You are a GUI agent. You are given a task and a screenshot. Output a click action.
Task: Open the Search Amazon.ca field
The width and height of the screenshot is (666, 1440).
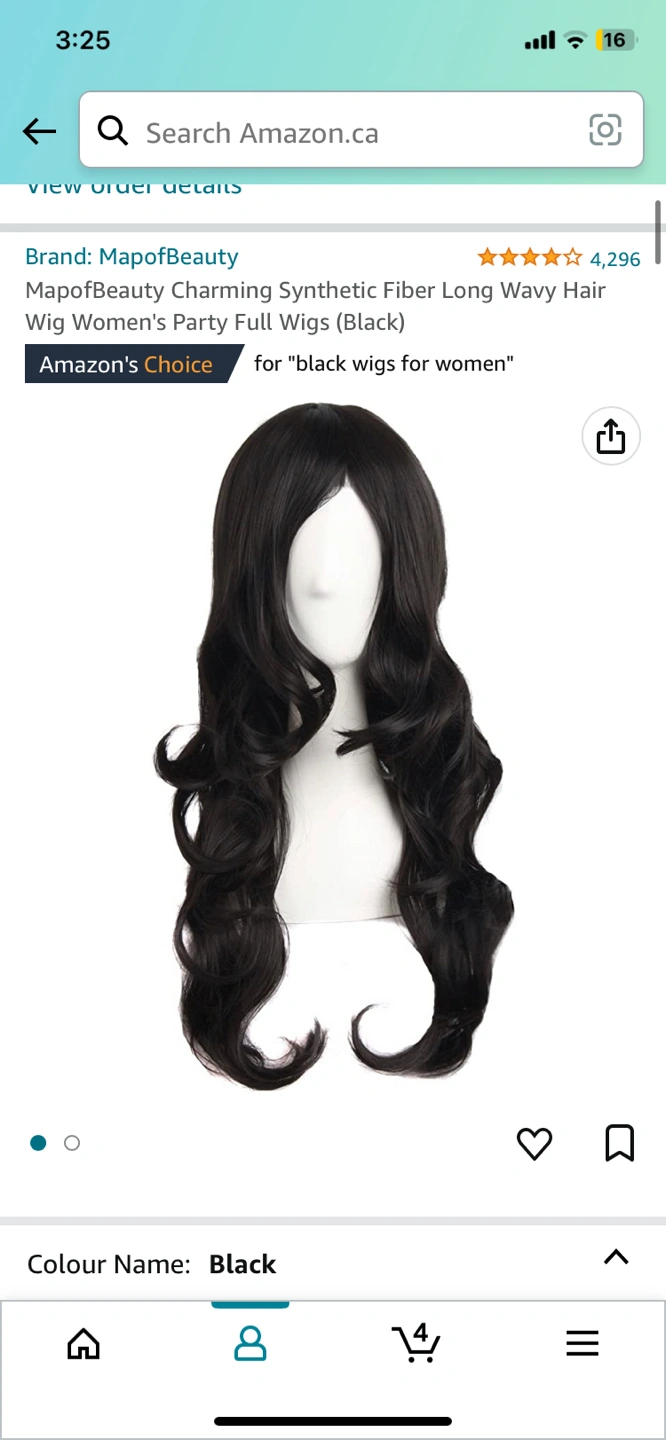(x=340, y=132)
